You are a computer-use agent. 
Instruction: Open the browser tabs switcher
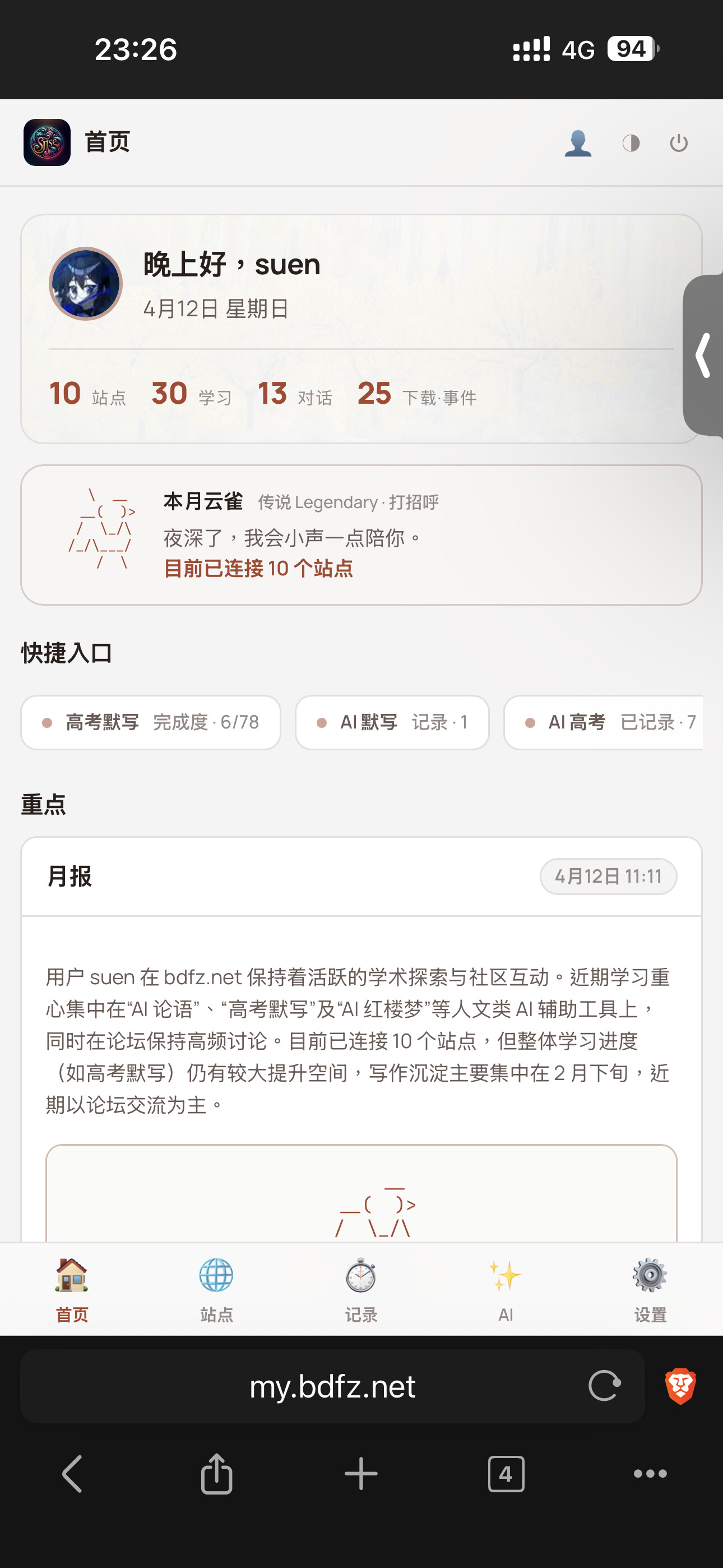tap(506, 1474)
